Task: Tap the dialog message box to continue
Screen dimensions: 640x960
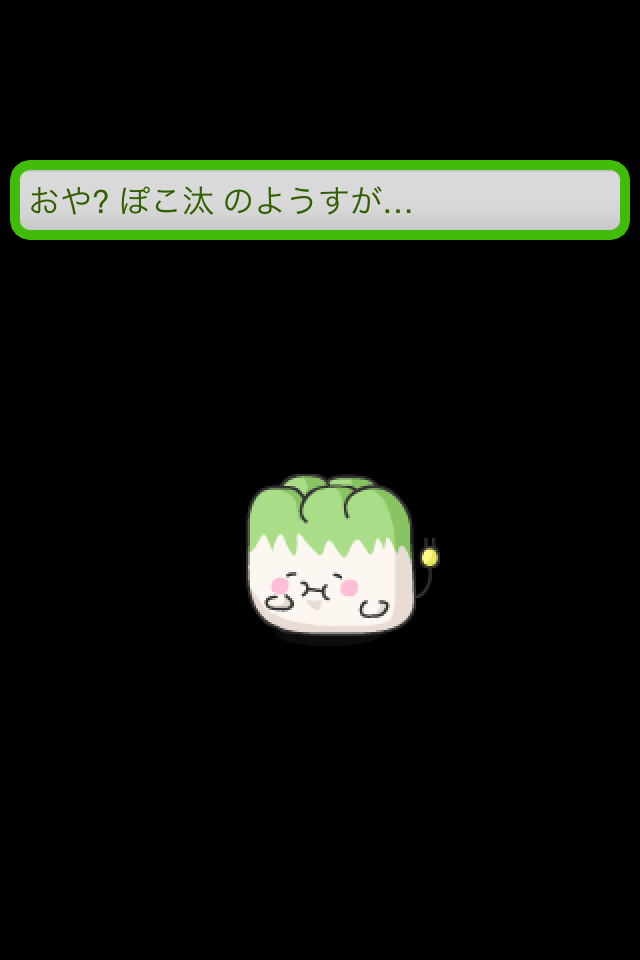Action: [x=320, y=200]
